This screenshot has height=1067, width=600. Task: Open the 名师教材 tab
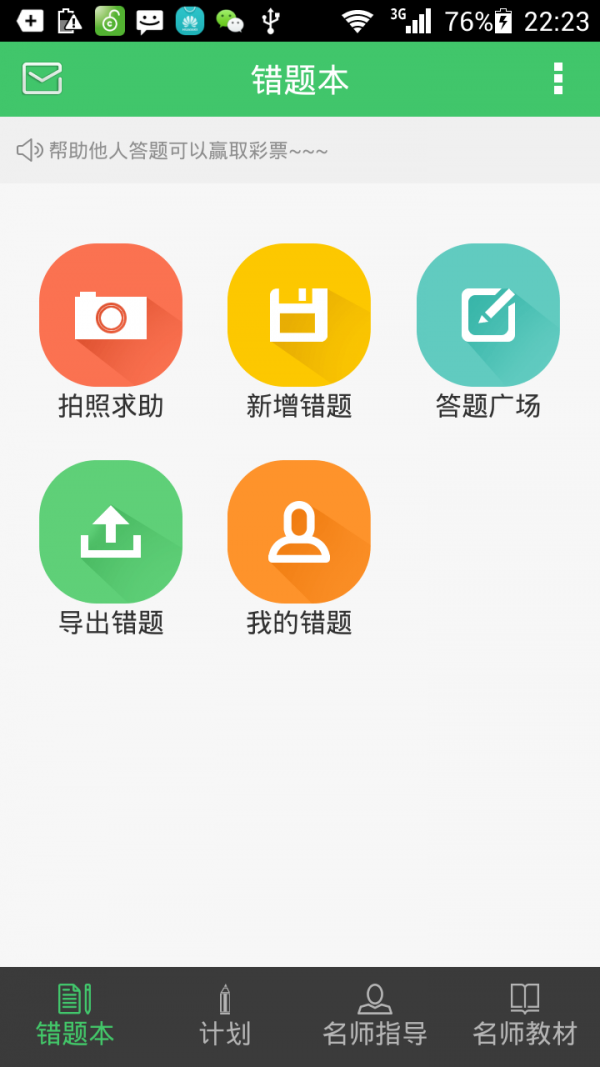point(525,1015)
